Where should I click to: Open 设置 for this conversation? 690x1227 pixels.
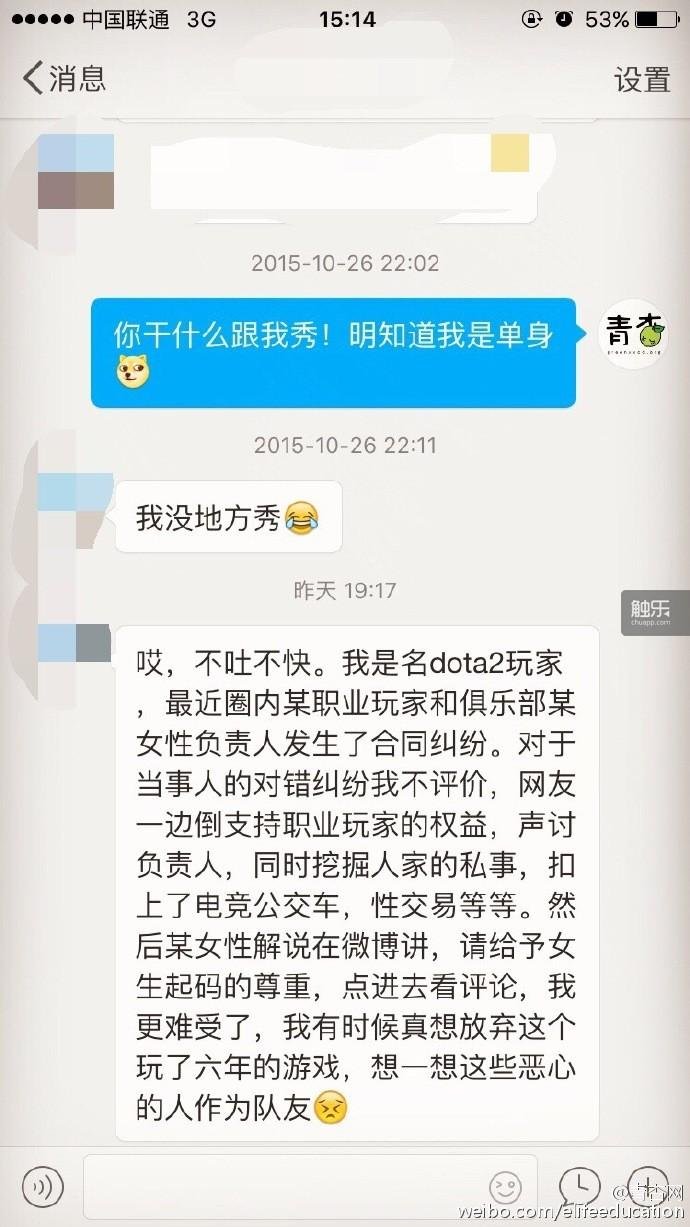(641, 79)
